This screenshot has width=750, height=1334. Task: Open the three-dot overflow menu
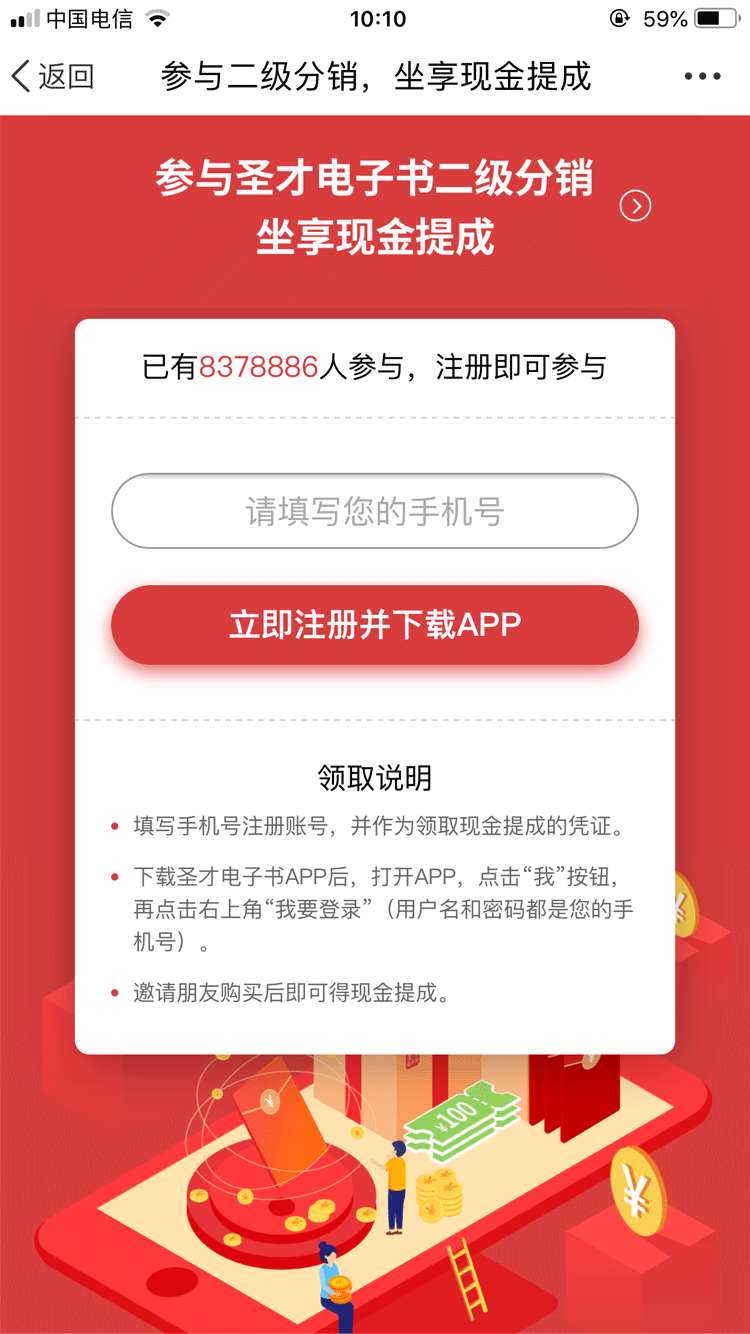[x=702, y=77]
